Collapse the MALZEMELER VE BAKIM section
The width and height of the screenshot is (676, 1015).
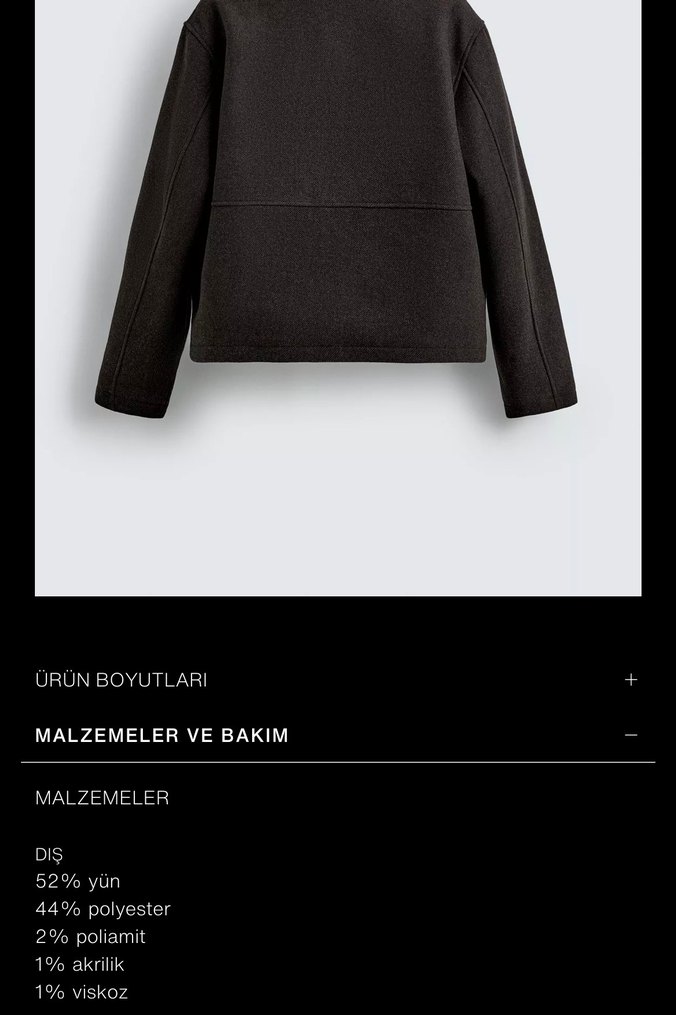[630, 735]
